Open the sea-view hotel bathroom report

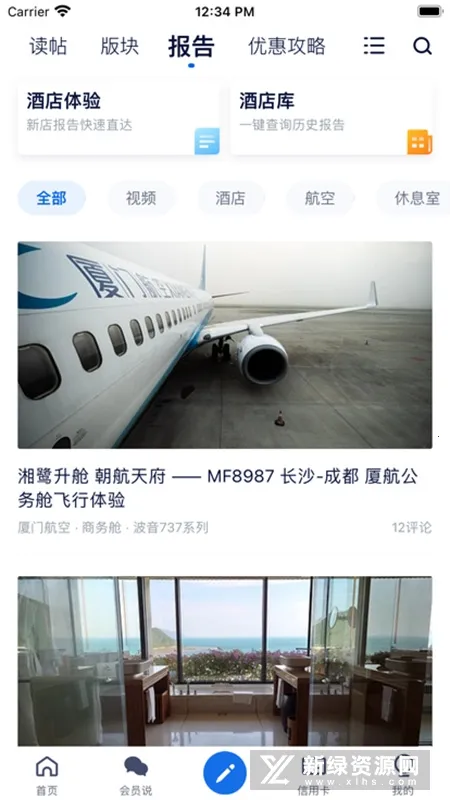225,662
